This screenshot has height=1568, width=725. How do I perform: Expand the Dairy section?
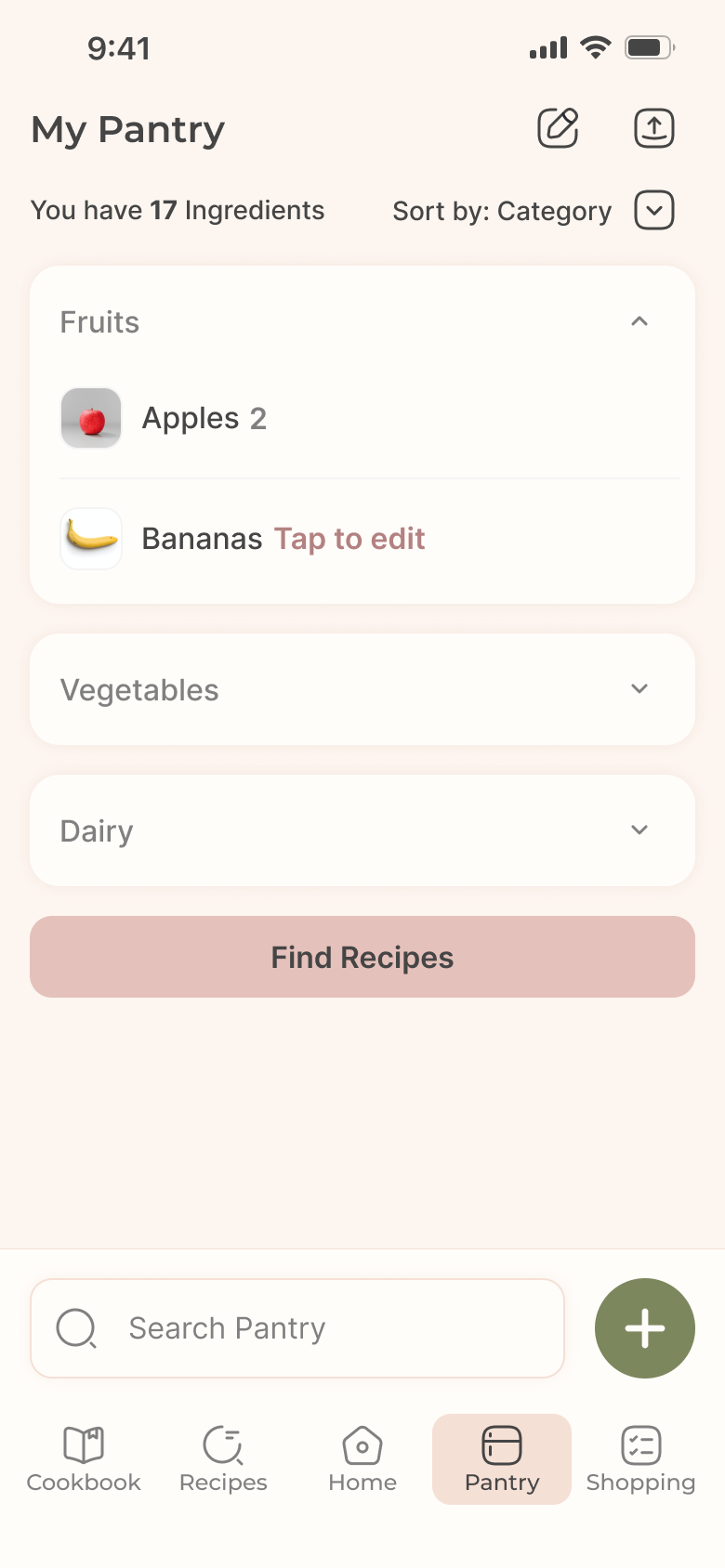tap(639, 830)
